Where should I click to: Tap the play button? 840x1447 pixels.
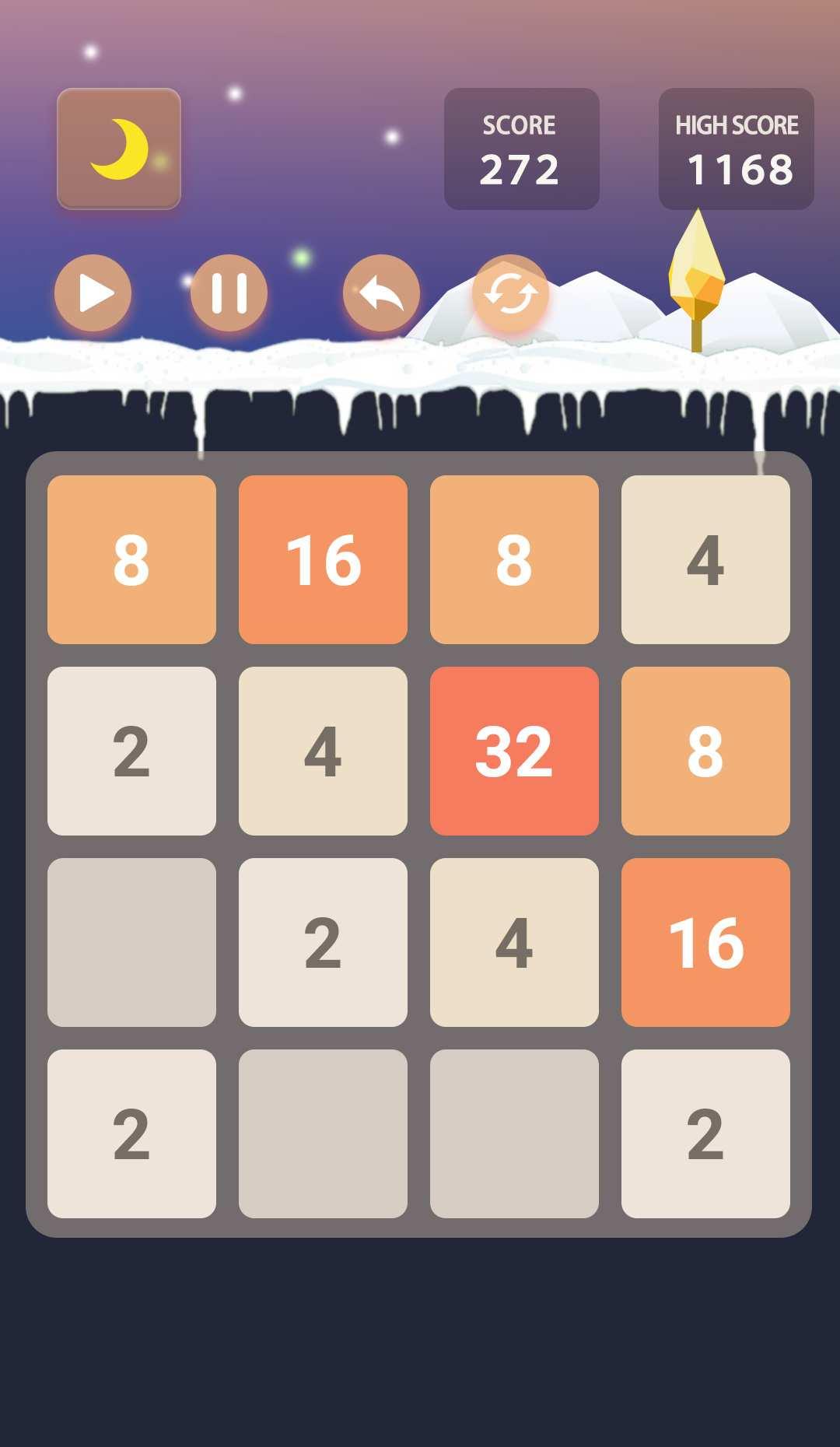93,293
